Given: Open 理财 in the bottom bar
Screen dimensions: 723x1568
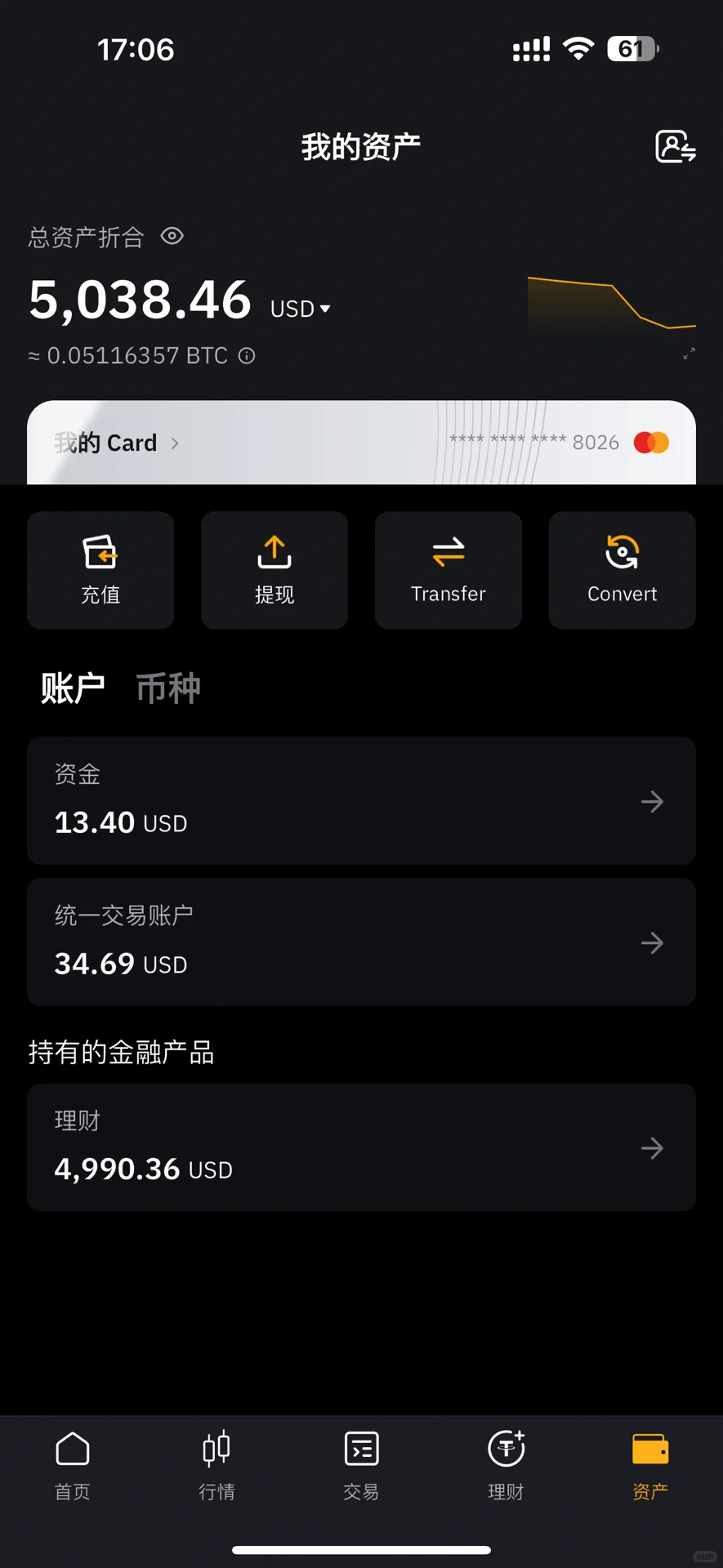Looking at the screenshot, I should click(x=506, y=1466).
